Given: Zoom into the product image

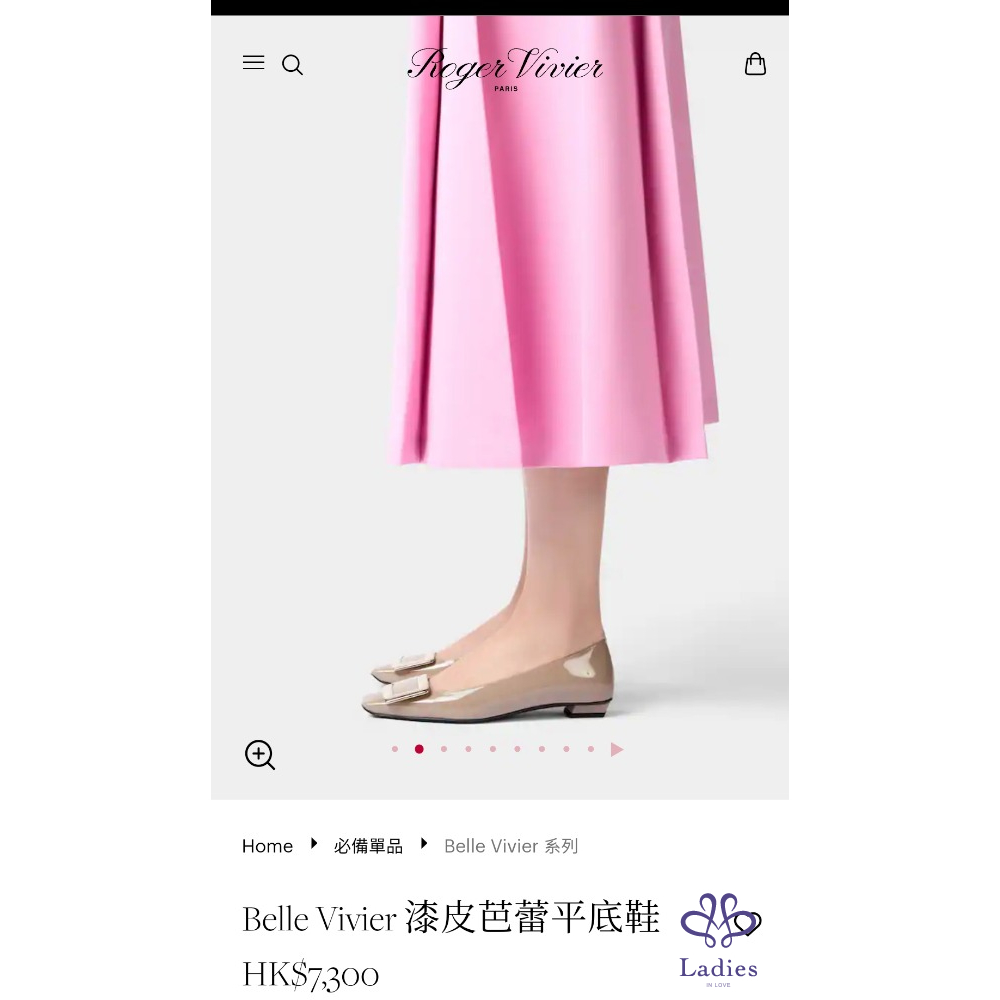Looking at the screenshot, I should pos(260,755).
